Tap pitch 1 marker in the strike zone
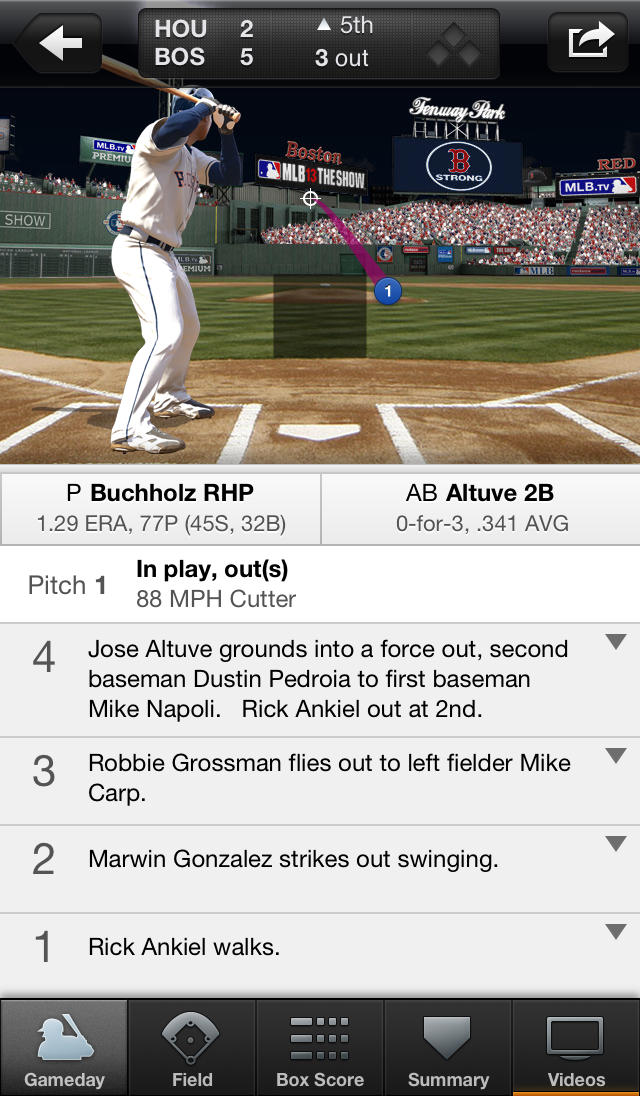The height and width of the screenshot is (1096, 640). 387,291
